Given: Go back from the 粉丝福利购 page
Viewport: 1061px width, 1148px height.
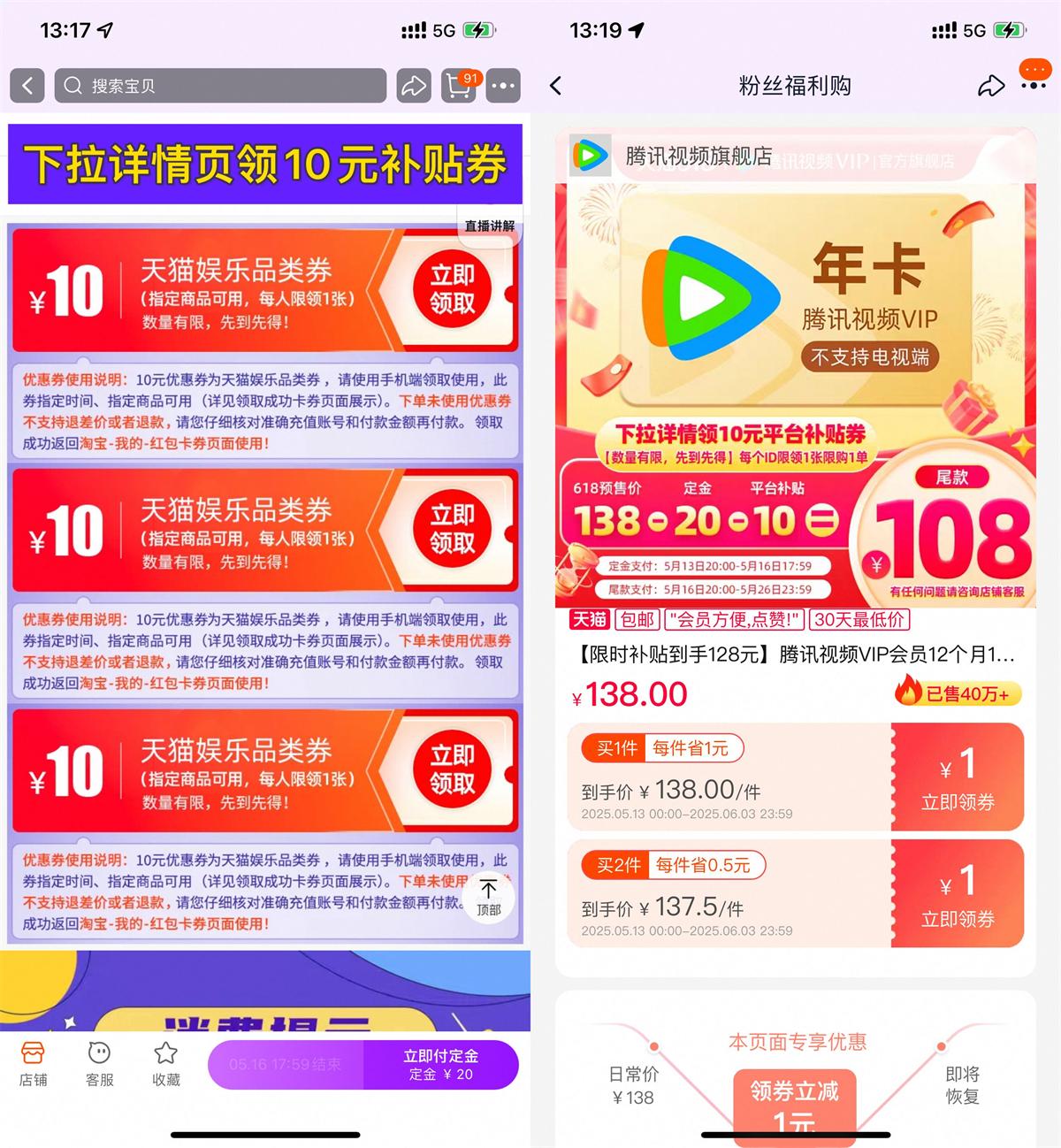Looking at the screenshot, I should point(556,86).
